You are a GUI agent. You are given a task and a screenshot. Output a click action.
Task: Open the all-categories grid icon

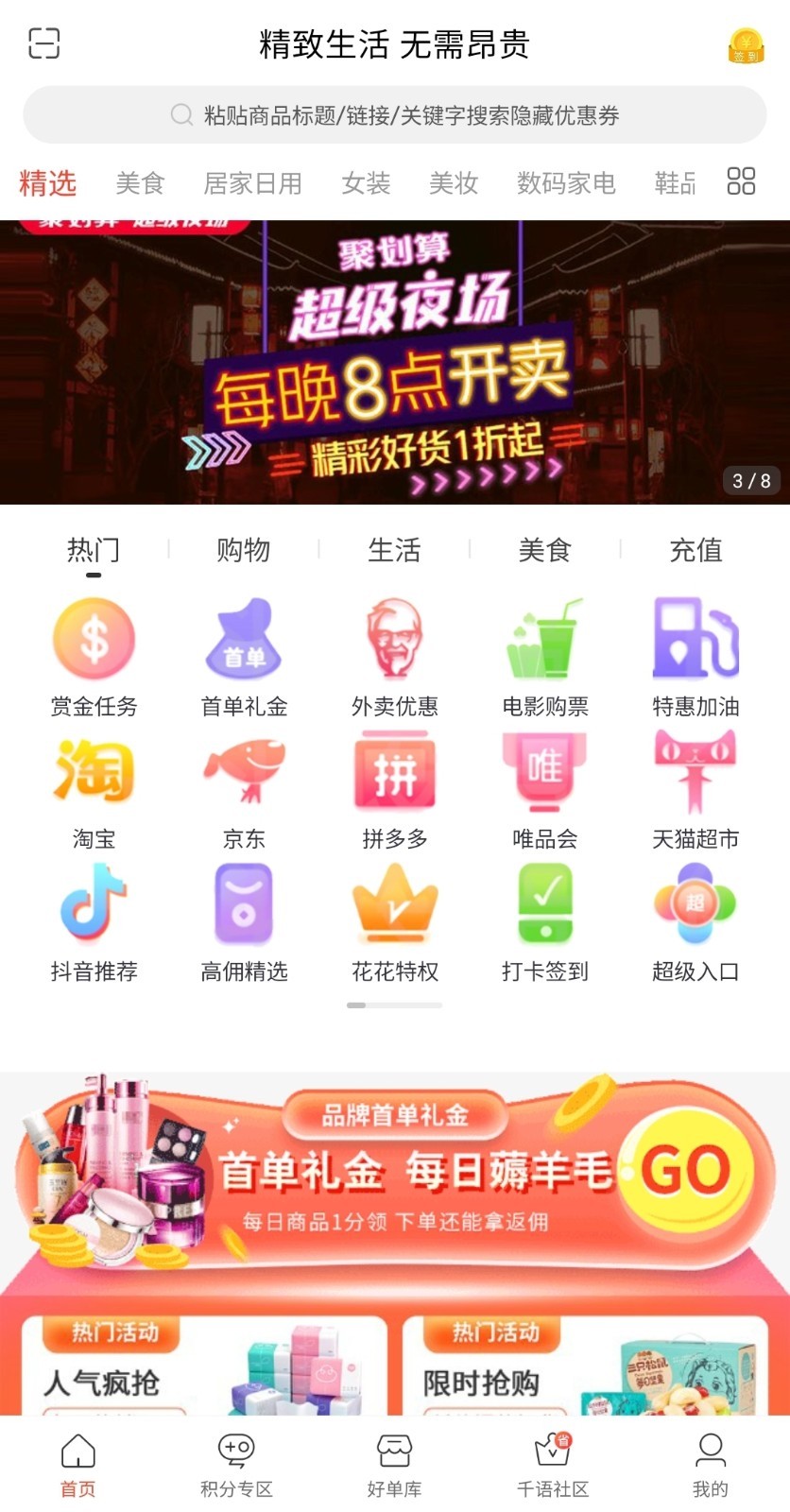tap(741, 181)
